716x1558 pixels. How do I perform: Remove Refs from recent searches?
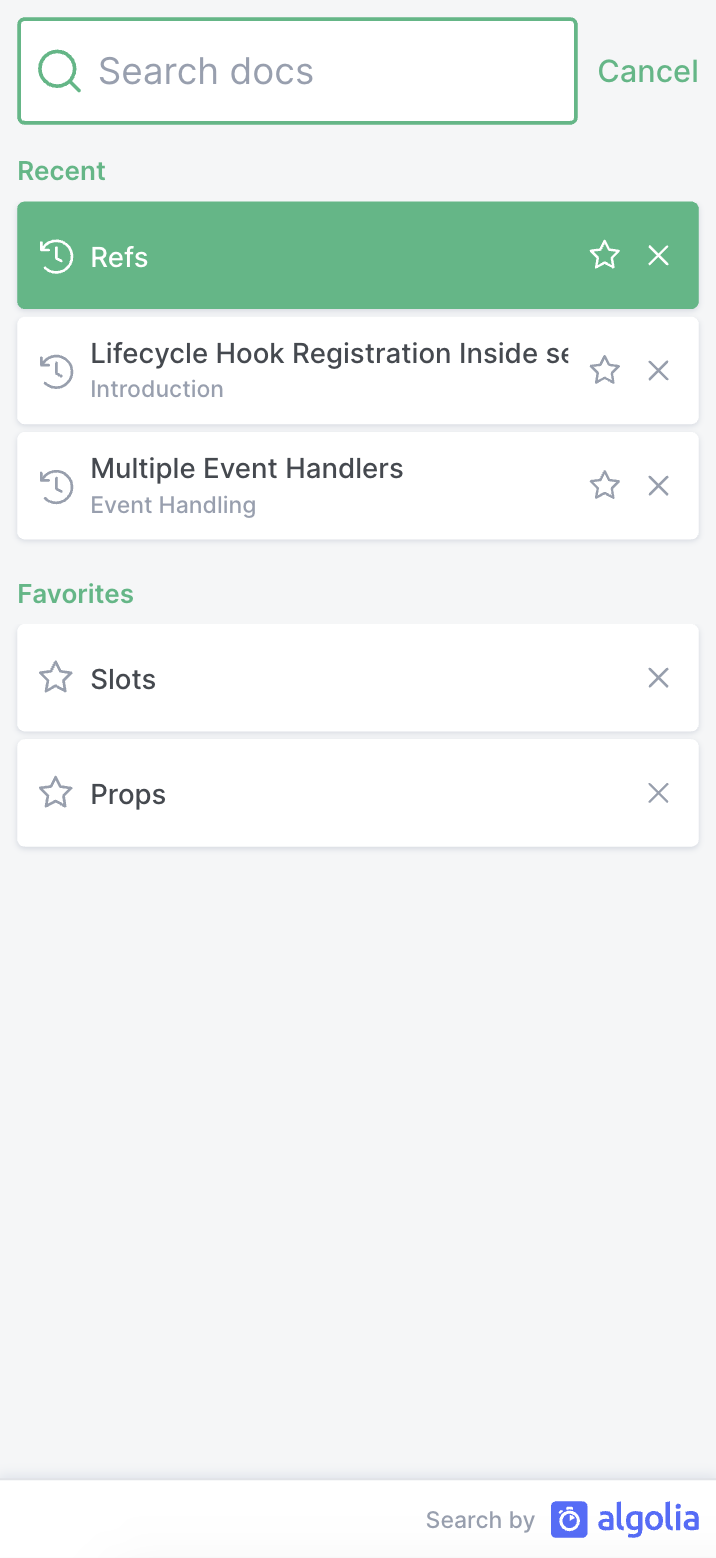[x=658, y=256]
